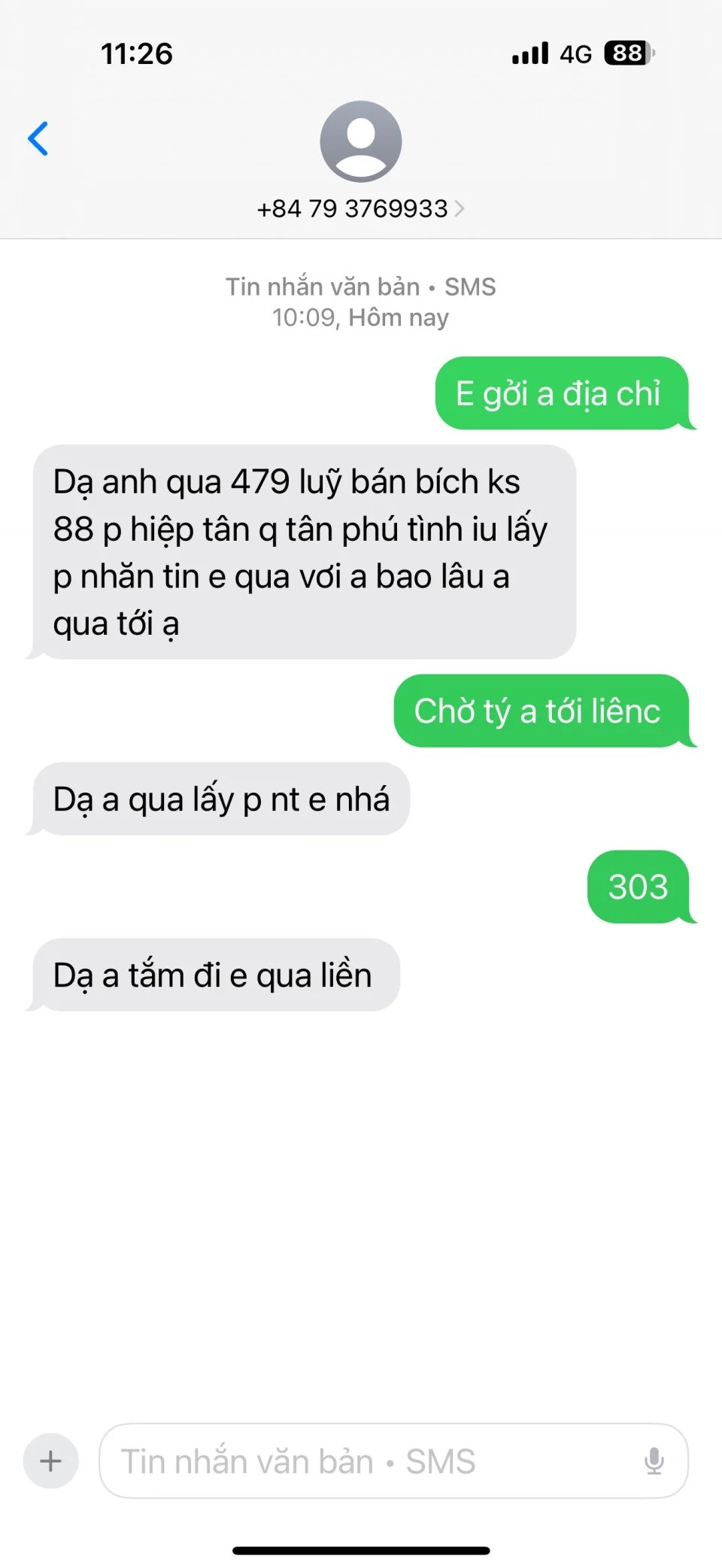Go back to the messages list
The height and width of the screenshot is (1568, 722).
[38, 139]
